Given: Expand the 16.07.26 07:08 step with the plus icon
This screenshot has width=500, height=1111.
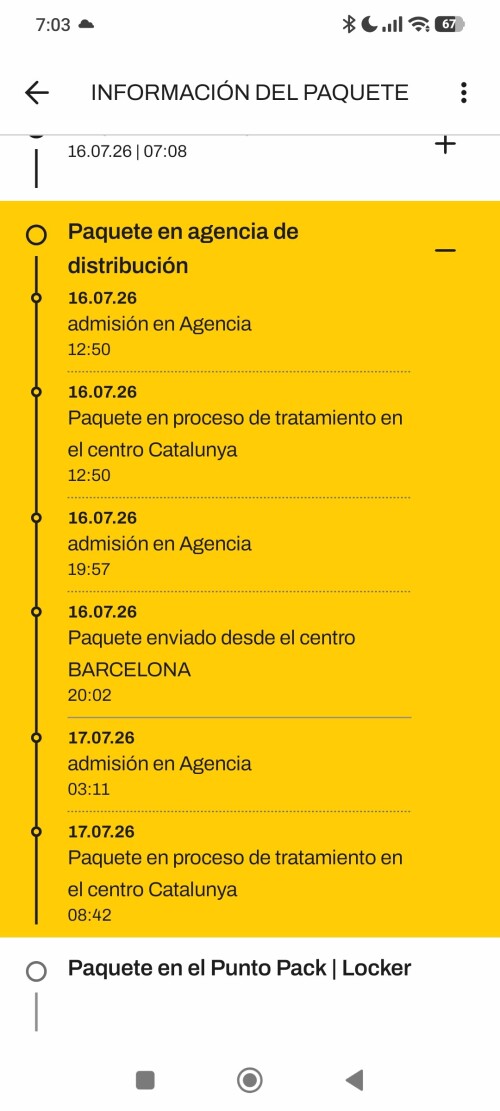Looking at the screenshot, I should pyautogui.click(x=445, y=145).
